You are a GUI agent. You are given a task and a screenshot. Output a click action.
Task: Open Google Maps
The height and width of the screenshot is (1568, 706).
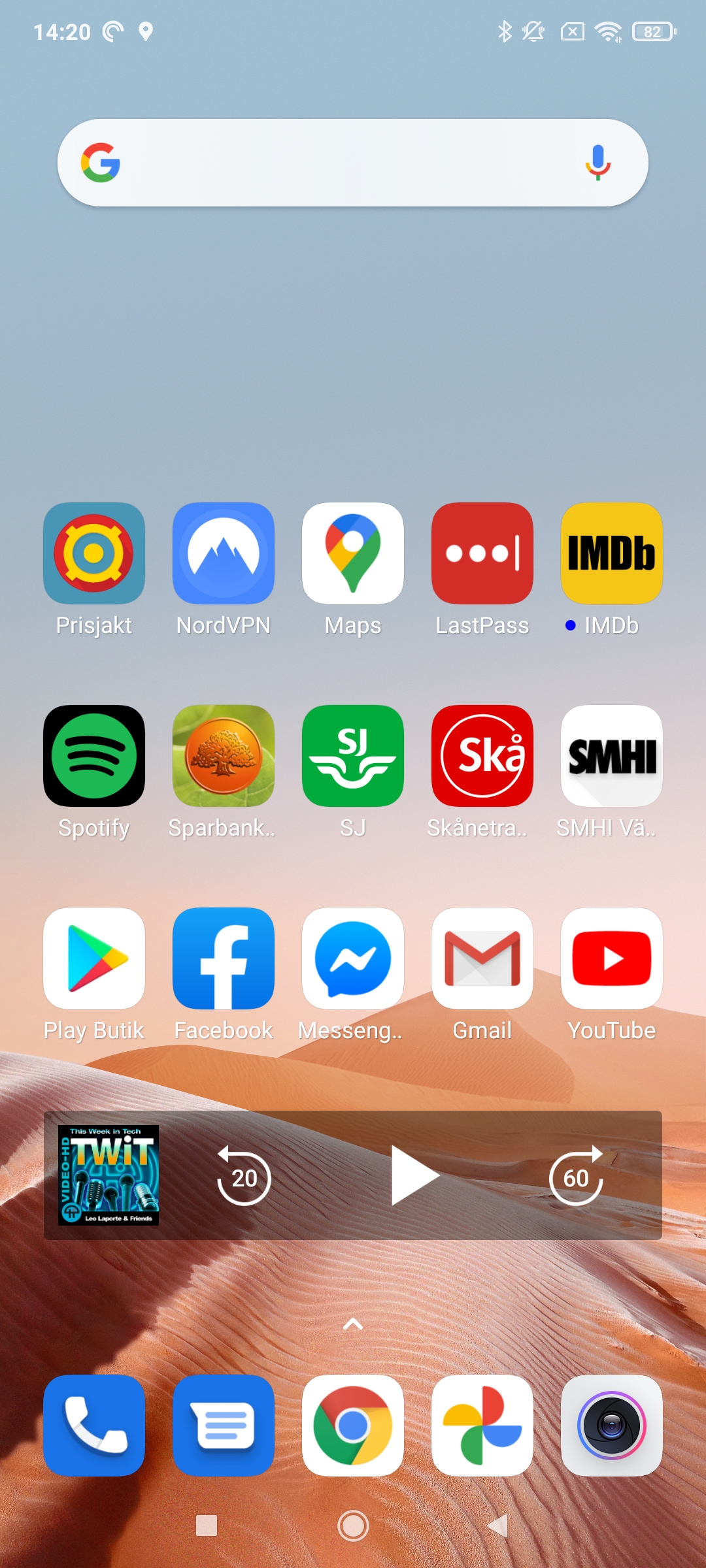353,553
